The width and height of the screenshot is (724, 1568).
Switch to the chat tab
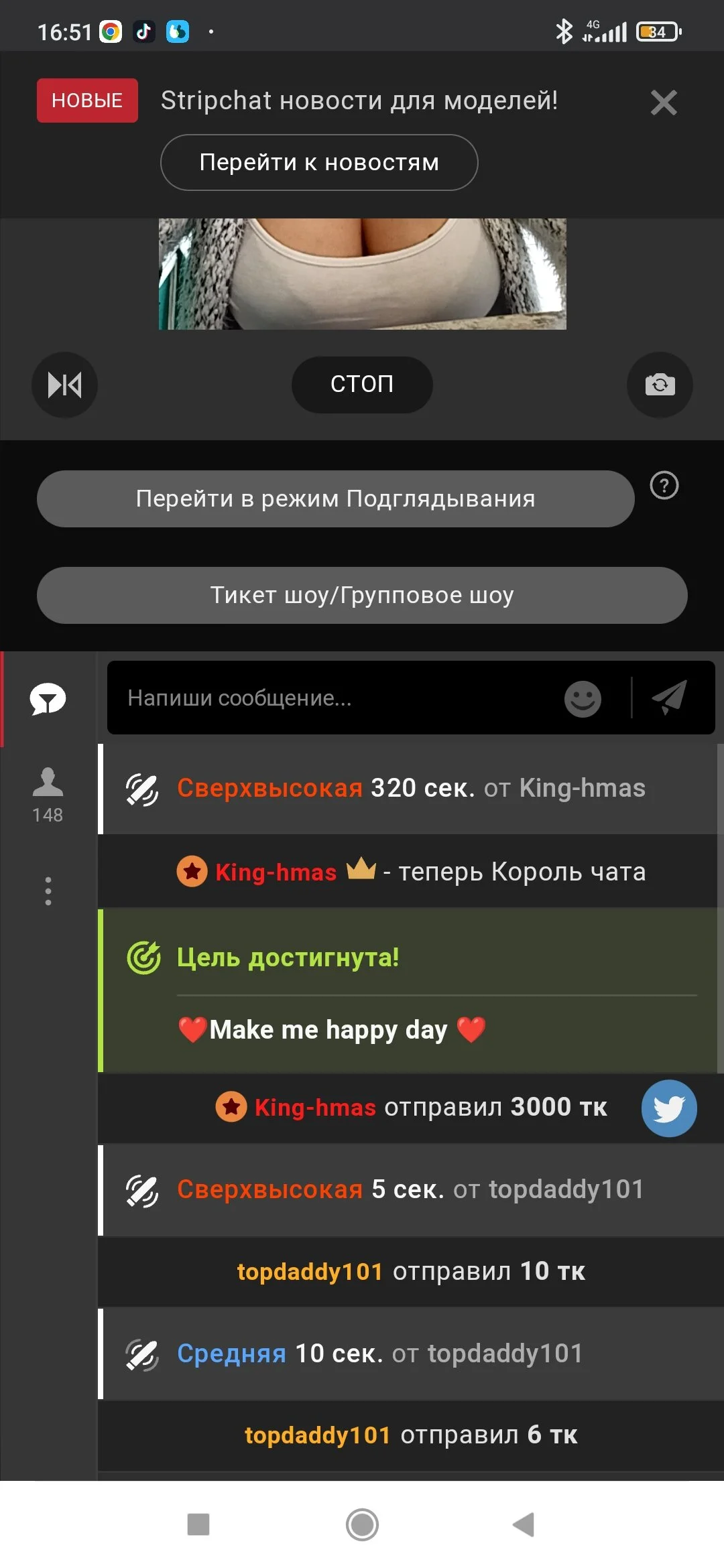click(x=48, y=700)
